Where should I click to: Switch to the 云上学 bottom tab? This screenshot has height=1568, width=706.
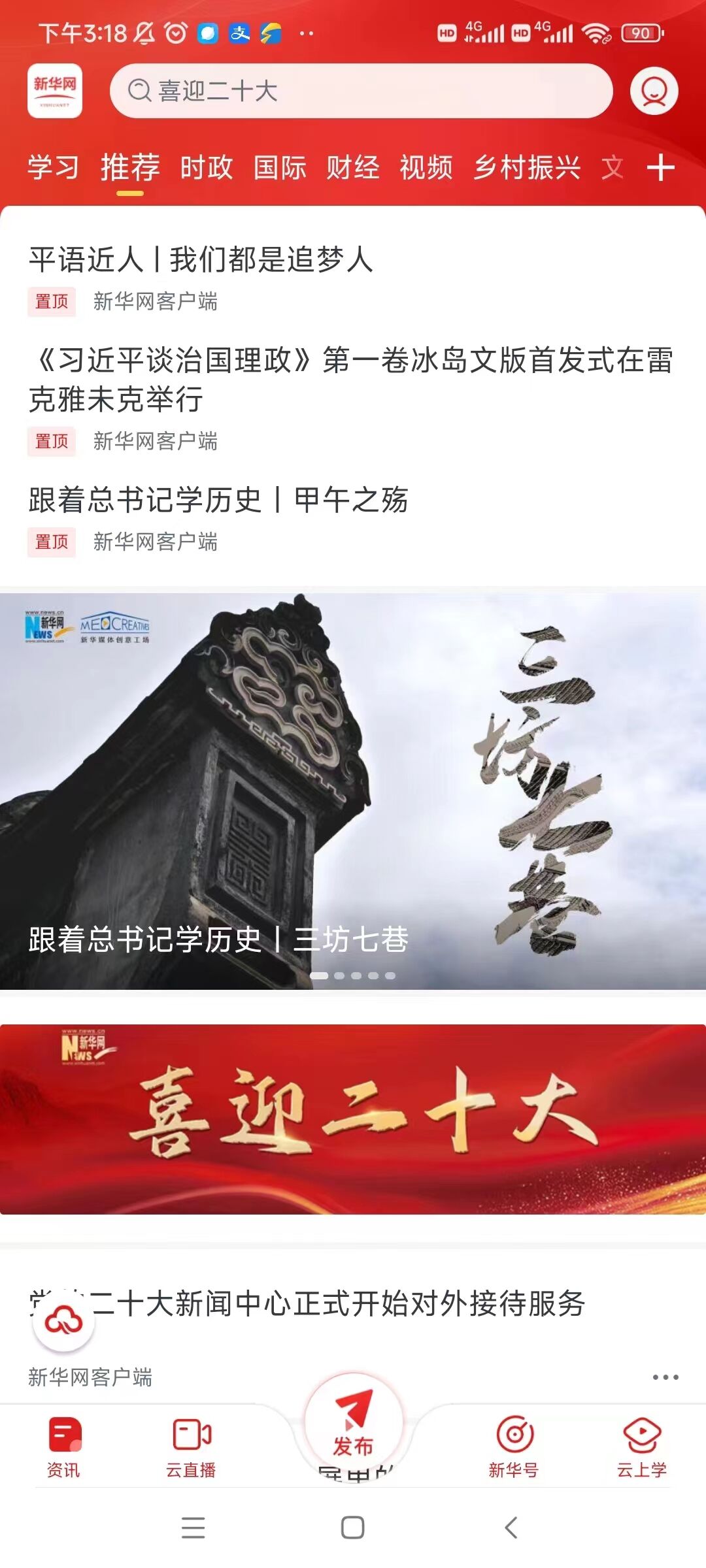pos(642,1448)
